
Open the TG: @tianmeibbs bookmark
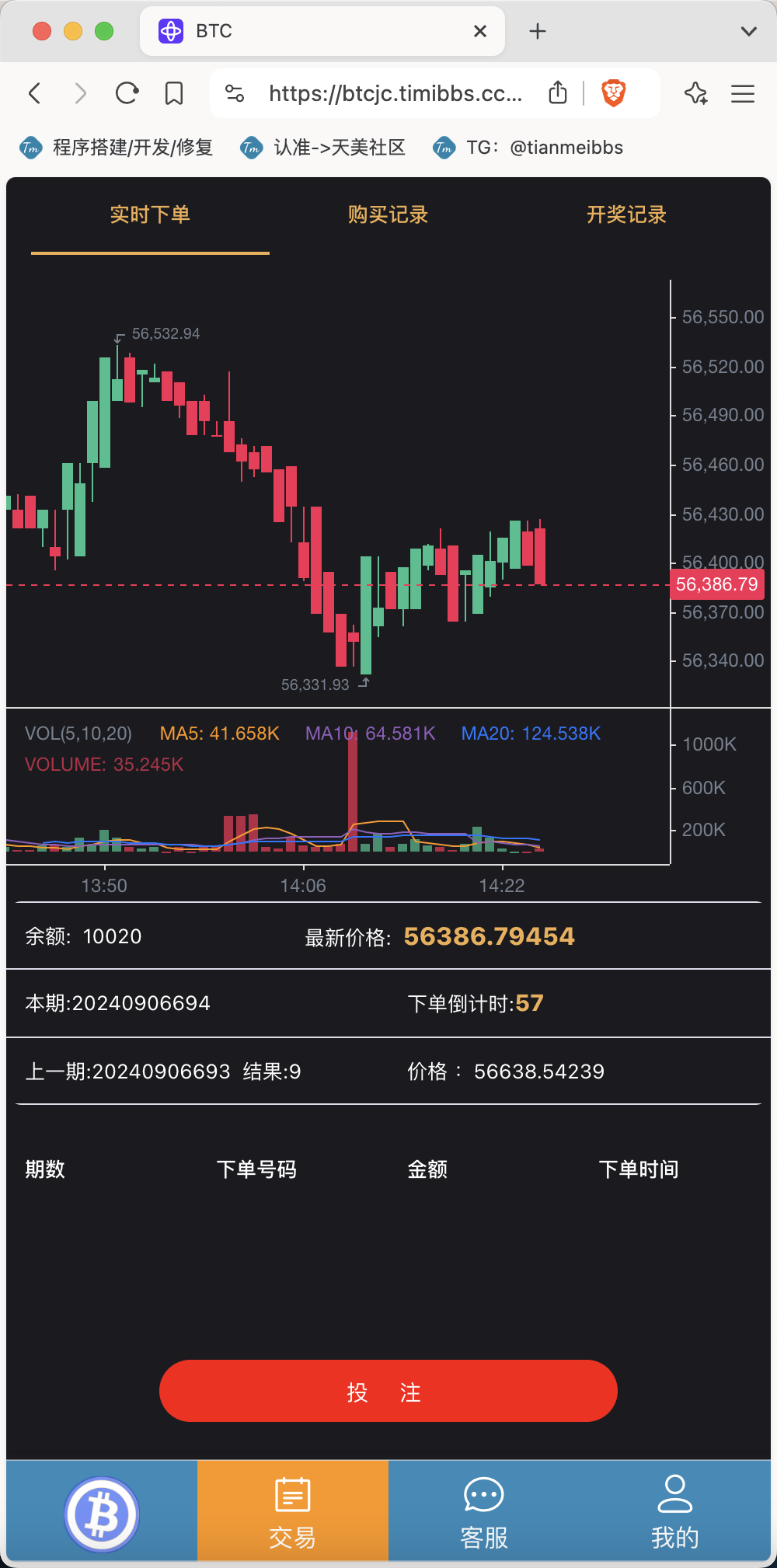[528, 148]
